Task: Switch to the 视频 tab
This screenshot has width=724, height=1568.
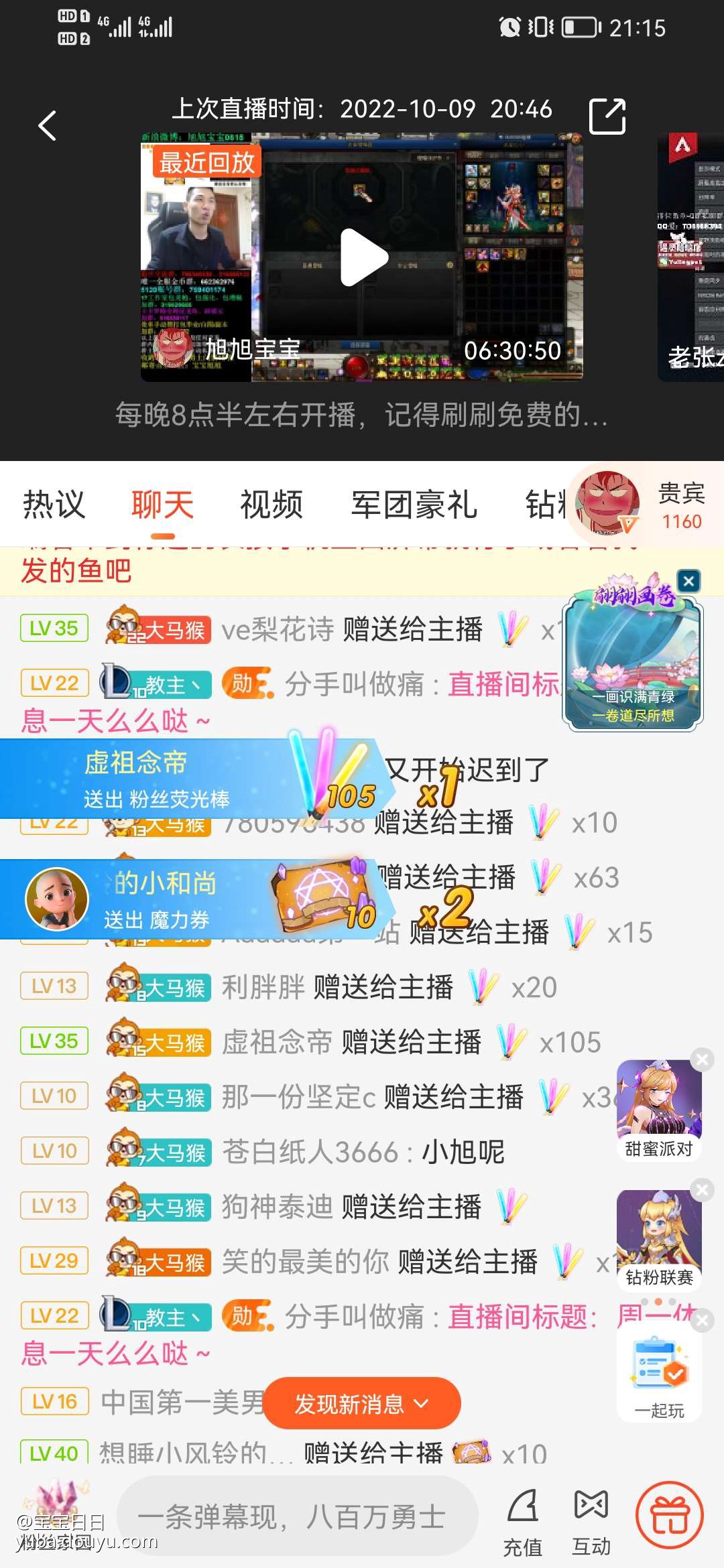Action: click(271, 505)
